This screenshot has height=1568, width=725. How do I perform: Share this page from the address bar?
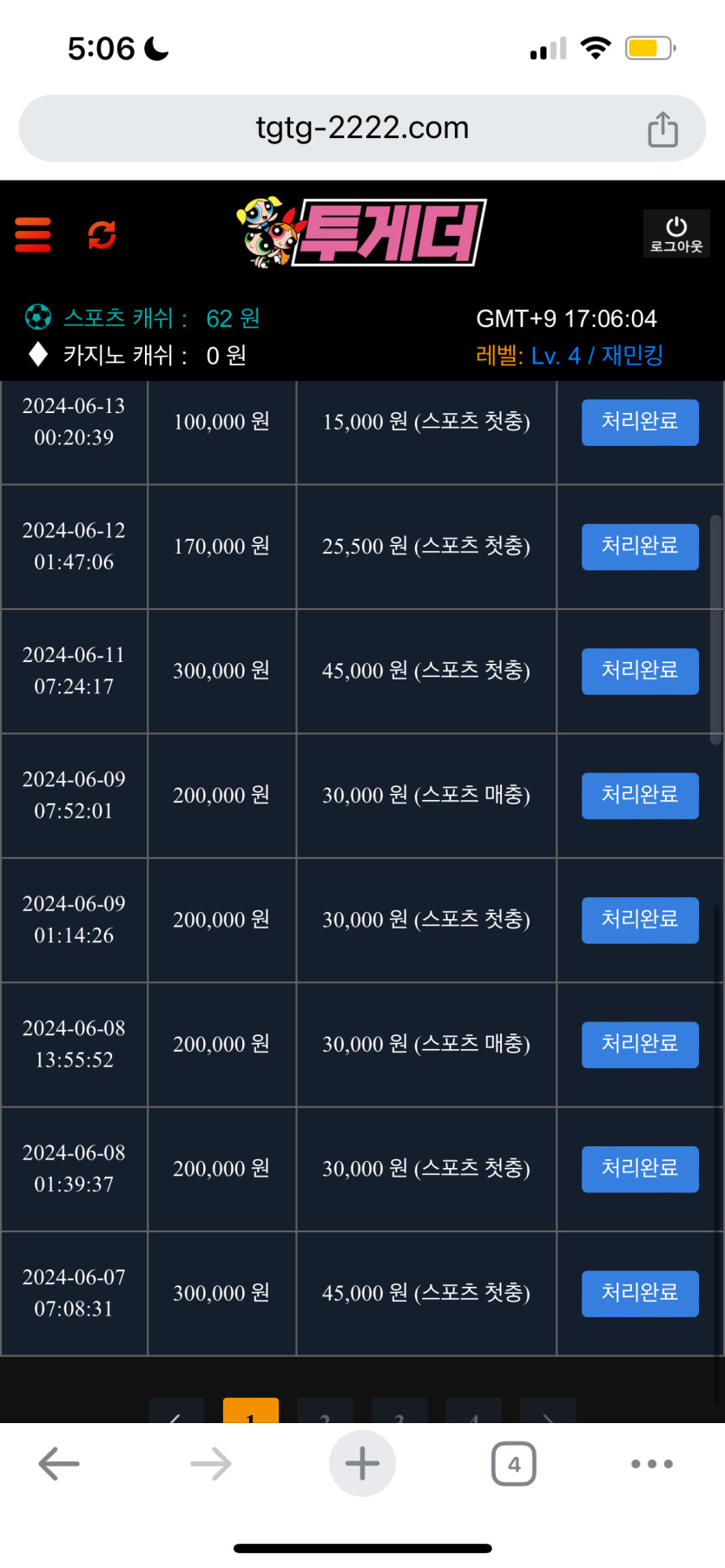(x=662, y=129)
